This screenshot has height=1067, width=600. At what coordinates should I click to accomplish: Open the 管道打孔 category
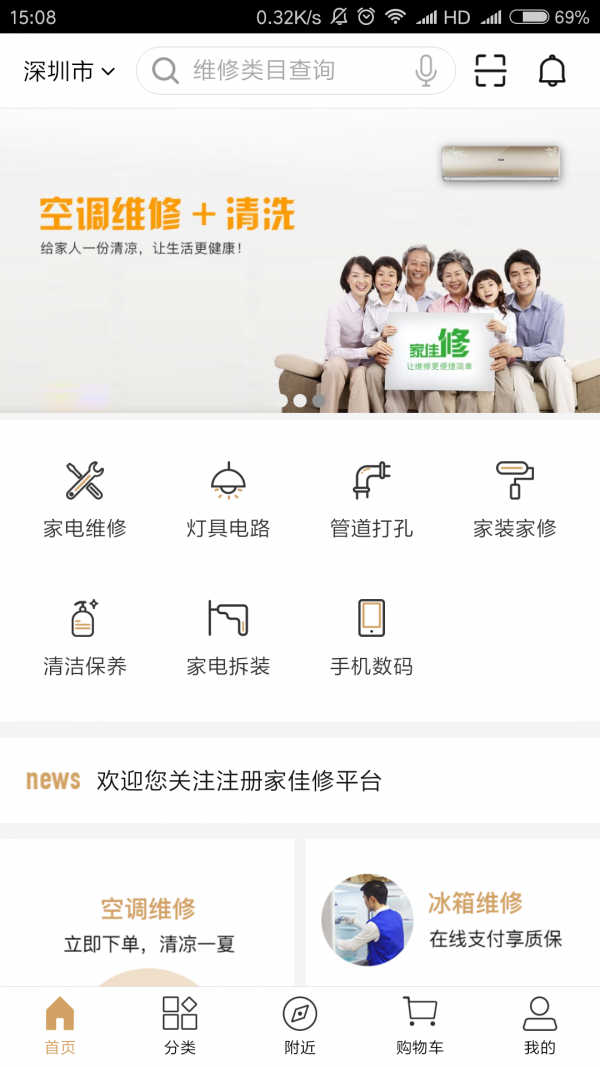click(371, 499)
